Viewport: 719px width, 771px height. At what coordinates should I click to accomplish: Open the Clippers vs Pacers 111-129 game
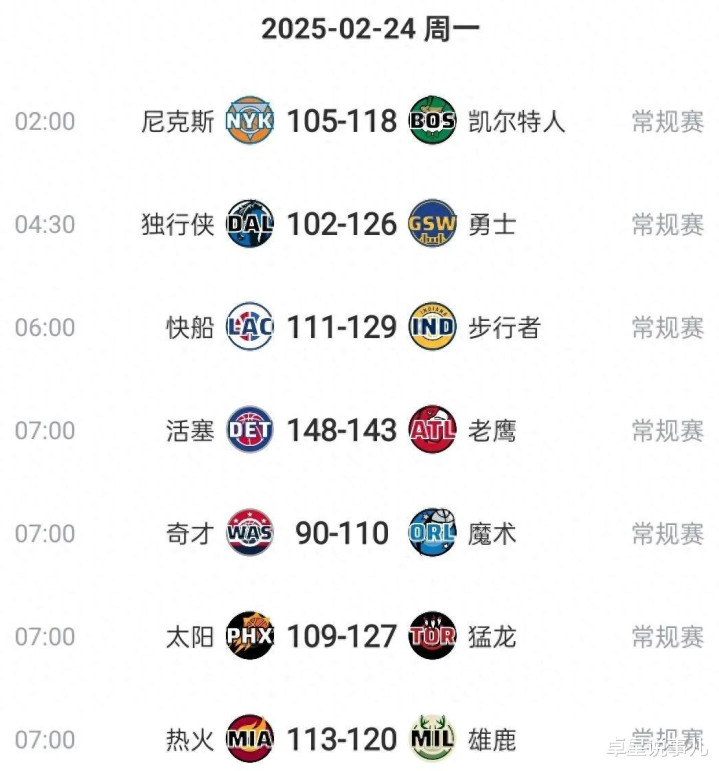[x=342, y=327]
